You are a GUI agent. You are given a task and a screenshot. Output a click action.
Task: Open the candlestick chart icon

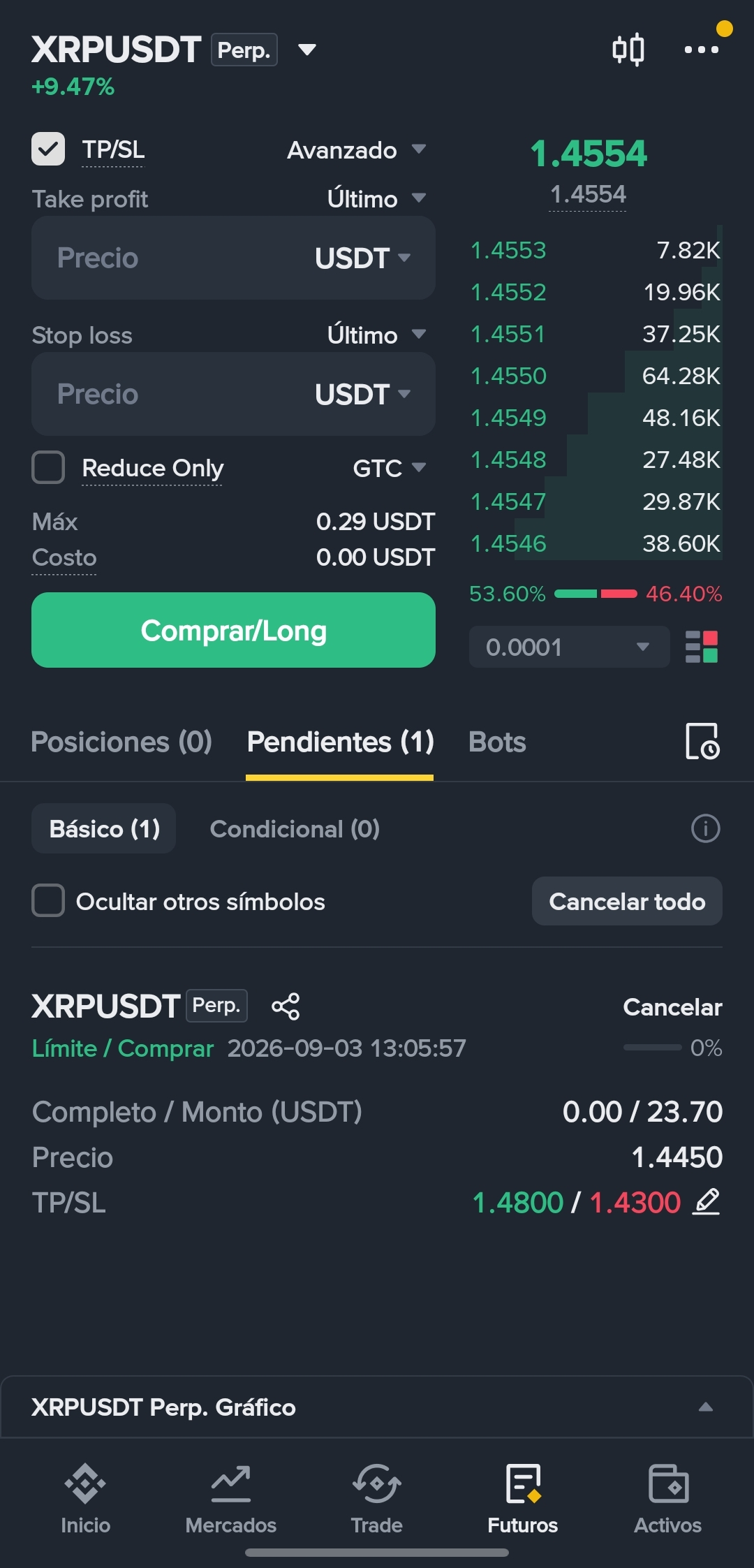[628, 50]
